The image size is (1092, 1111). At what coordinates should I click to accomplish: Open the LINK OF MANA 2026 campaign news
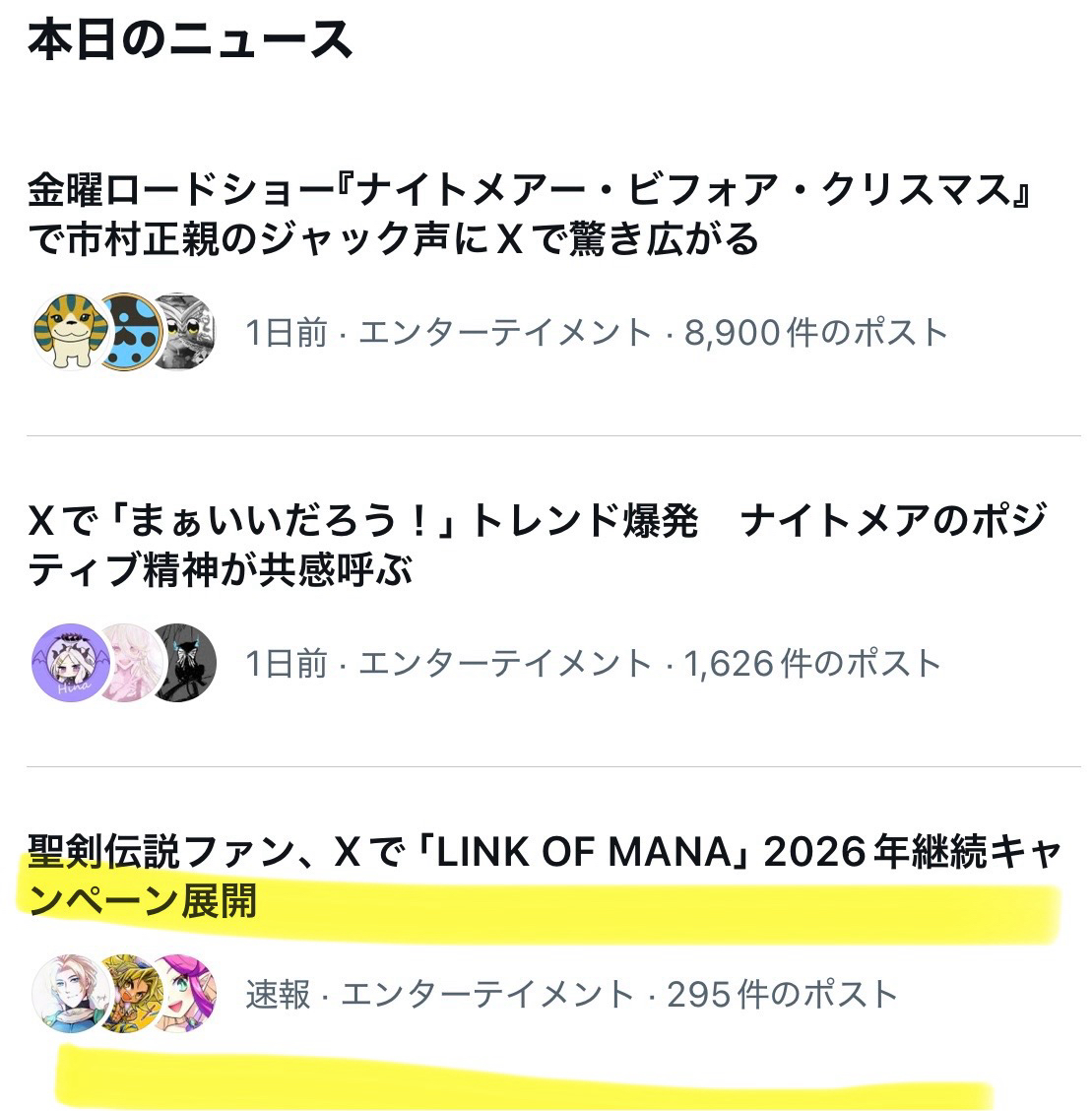coord(544,875)
